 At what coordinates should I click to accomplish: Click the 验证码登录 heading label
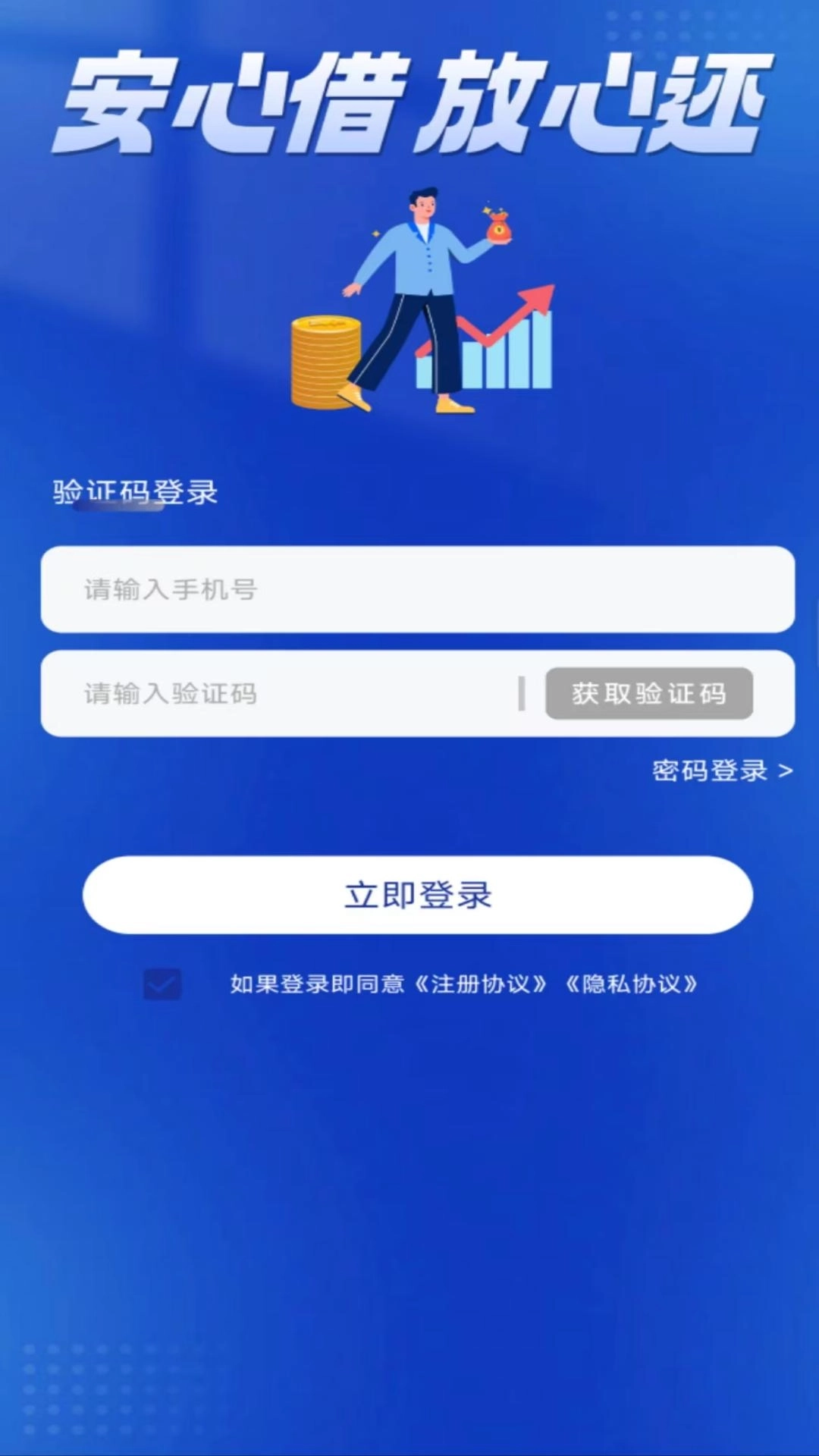tap(135, 491)
